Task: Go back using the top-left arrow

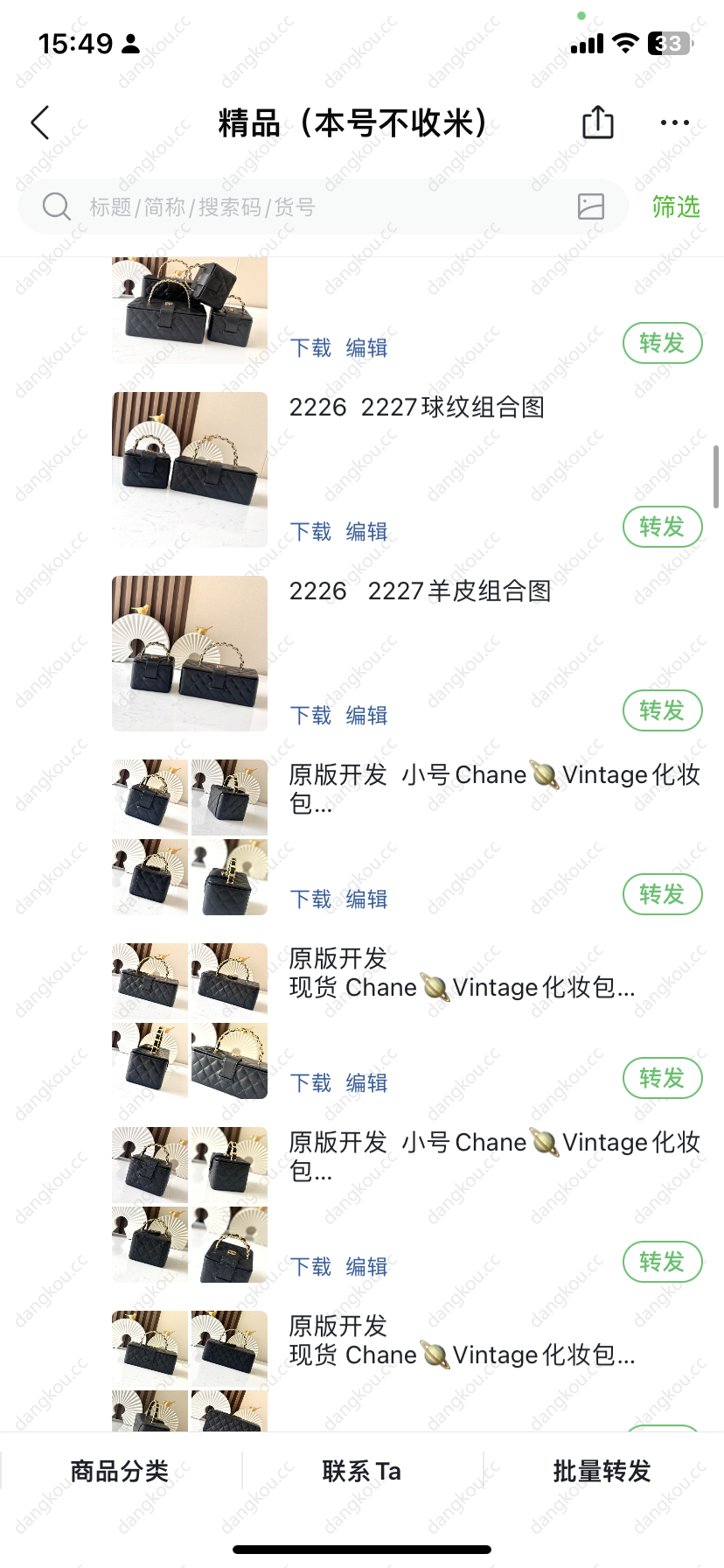Action: (40, 122)
